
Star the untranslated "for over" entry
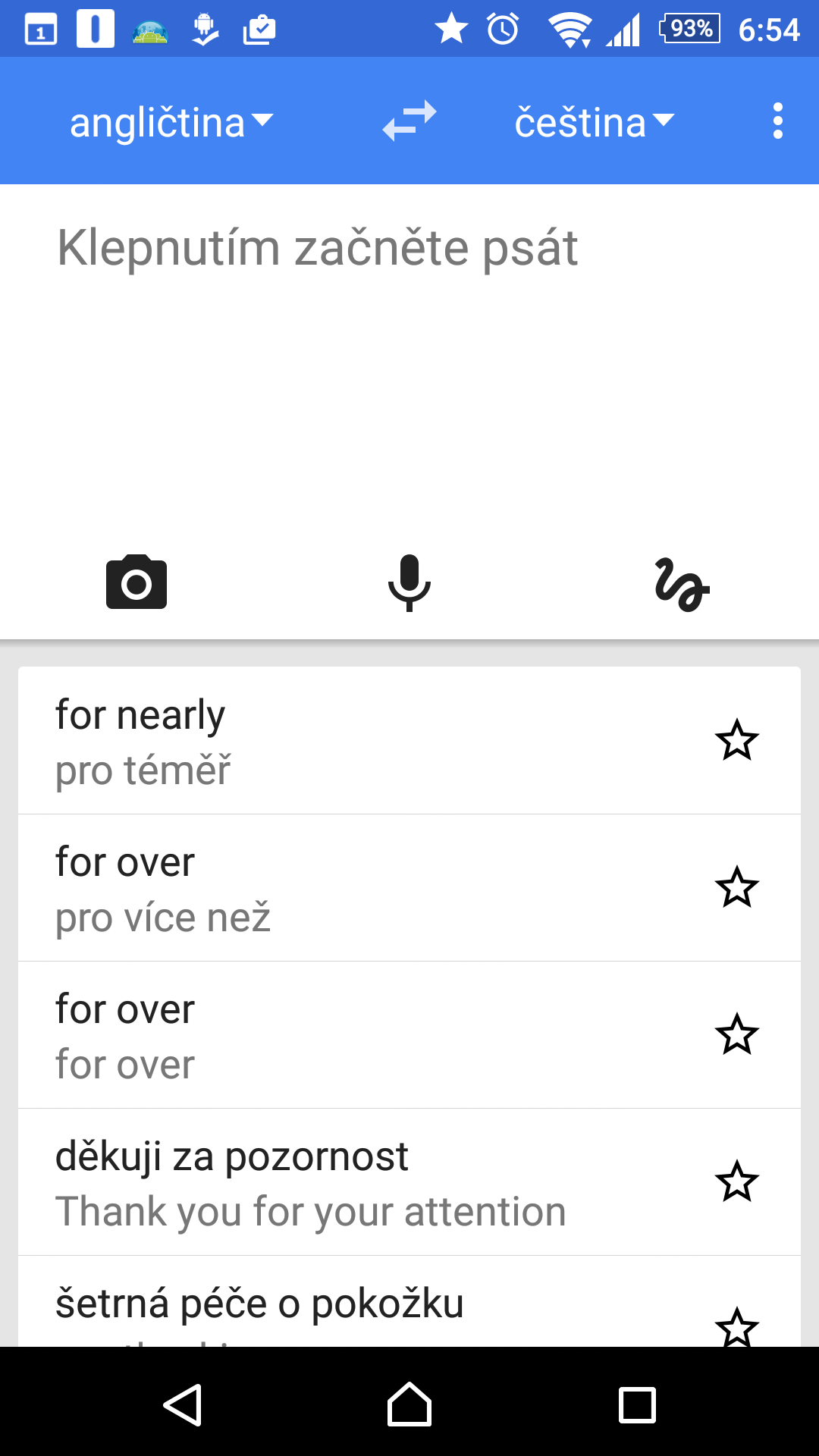point(736,1034)
